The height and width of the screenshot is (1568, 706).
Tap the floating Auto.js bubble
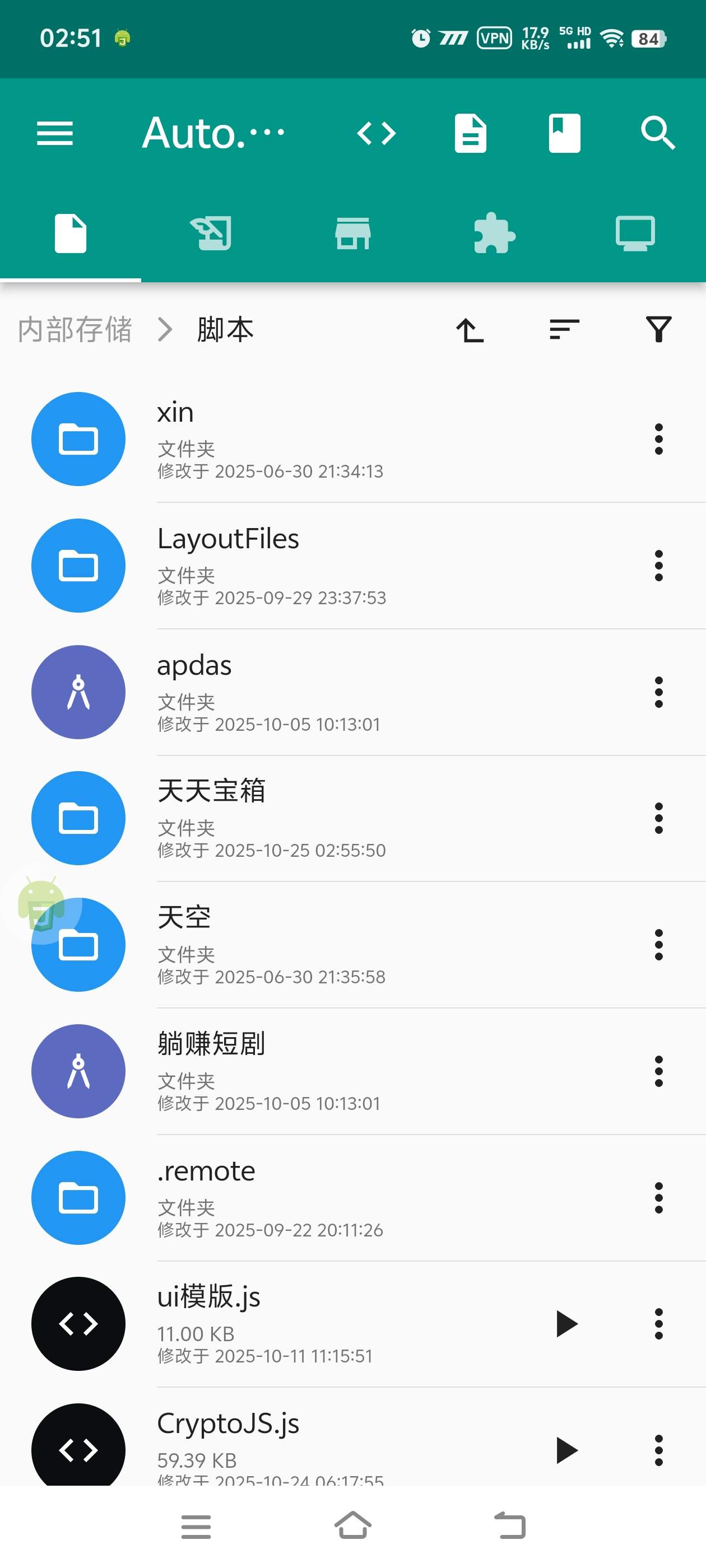click(x=41, y=909)
